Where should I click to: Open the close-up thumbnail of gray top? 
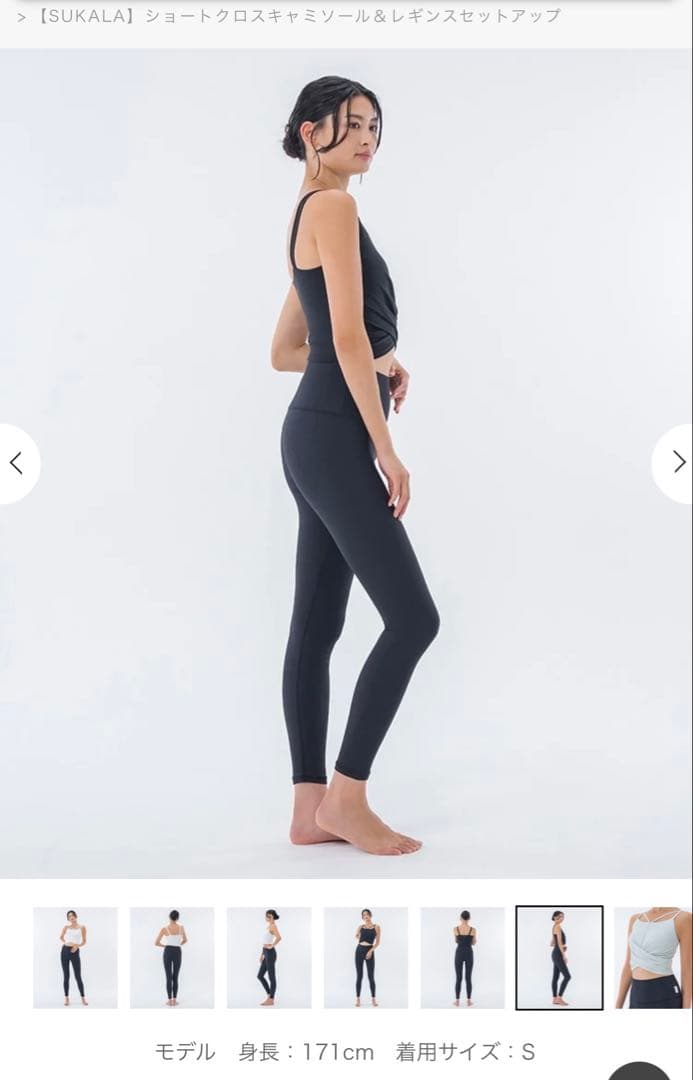click(653, 957)
